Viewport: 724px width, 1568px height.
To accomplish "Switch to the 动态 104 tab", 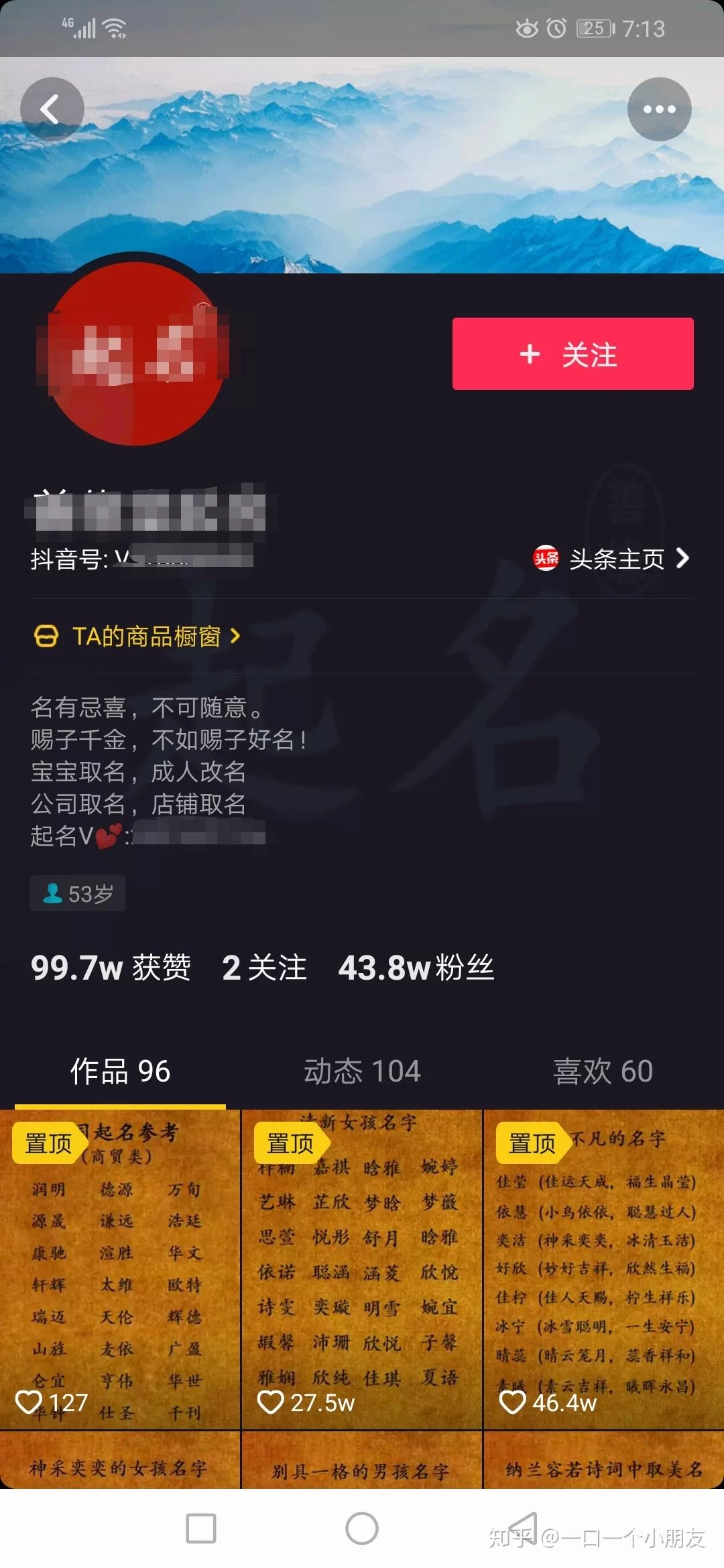I will 362,1071.
